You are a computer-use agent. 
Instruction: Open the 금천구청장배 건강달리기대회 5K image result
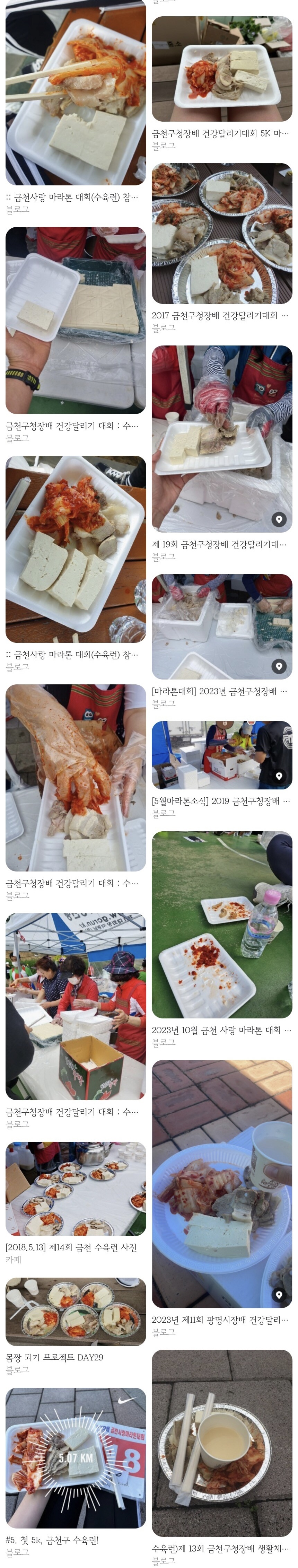click(222, 69)
